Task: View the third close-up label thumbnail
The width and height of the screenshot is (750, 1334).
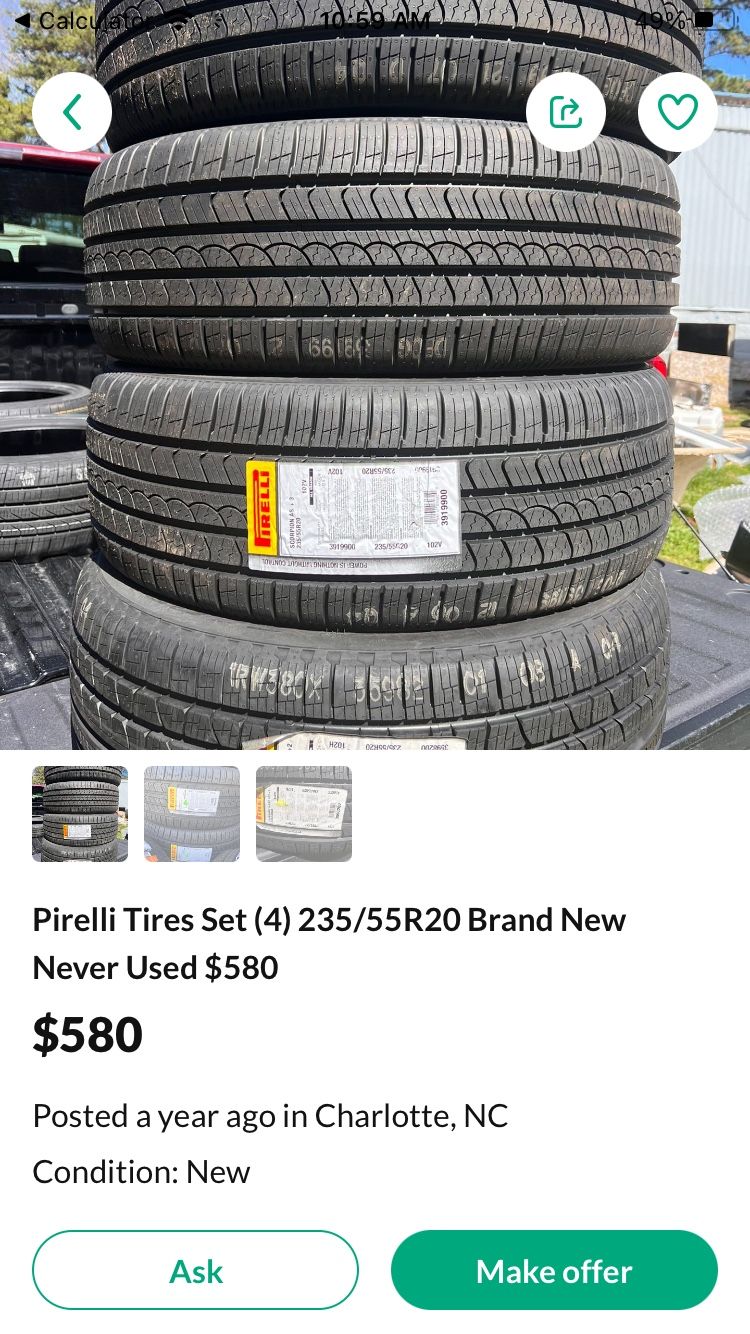Action: coord(303,813)
